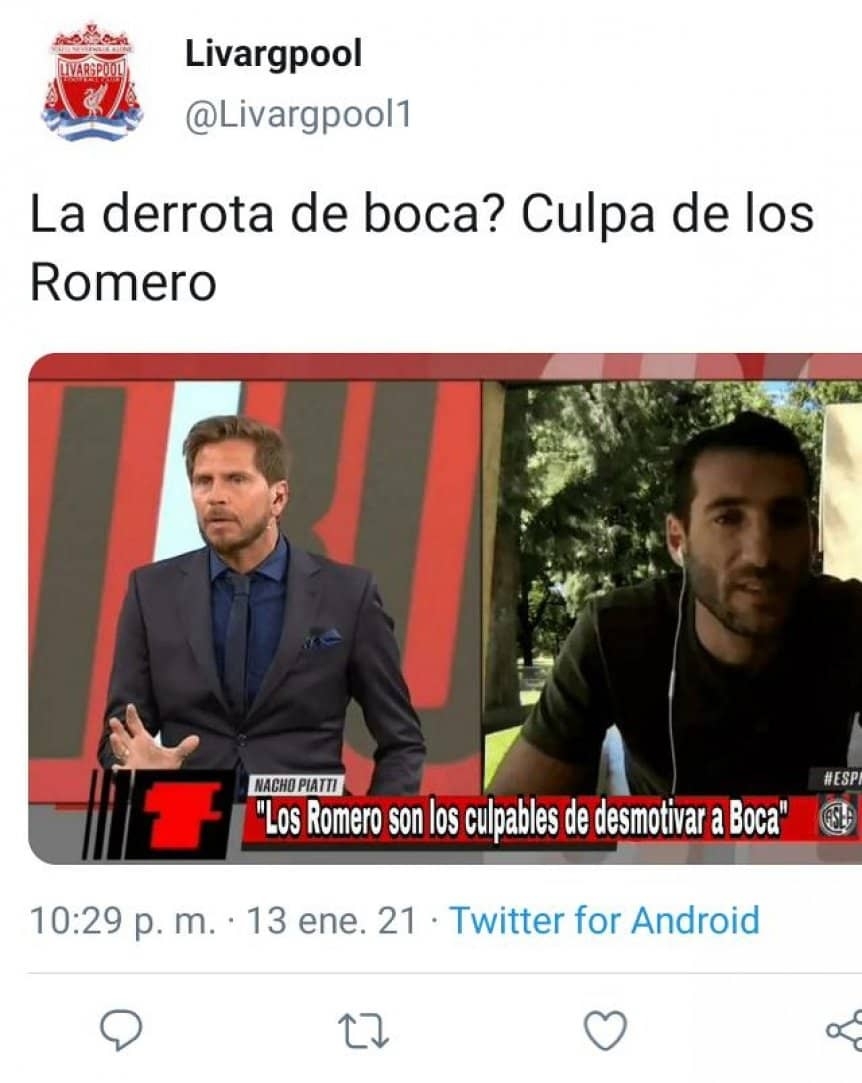The image size is (862, 1083).
Task: Open the attached Nacho Piatti image
Action: coord(445,608)
